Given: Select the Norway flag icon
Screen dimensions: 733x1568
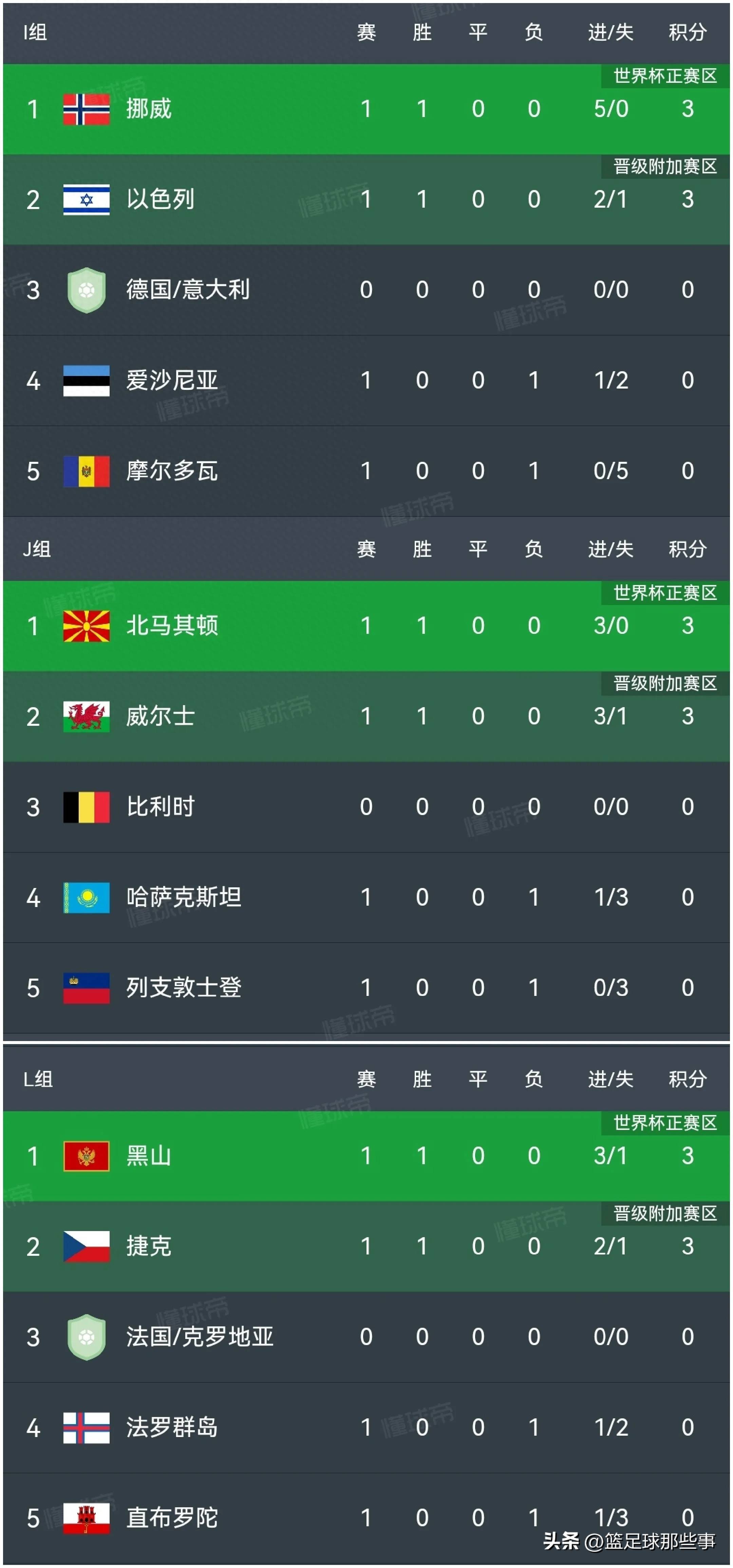Looking at the screenshot, I should click(85, 110).
